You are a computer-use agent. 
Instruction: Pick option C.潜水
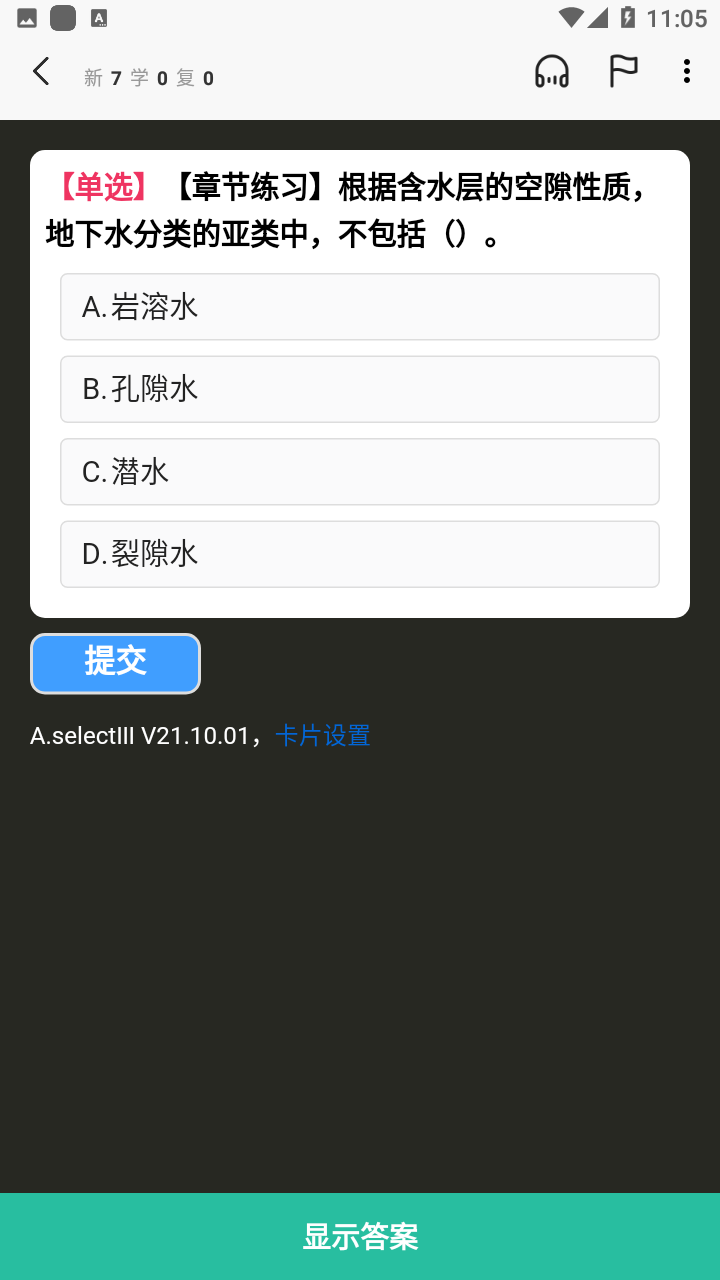click(360, 471)
